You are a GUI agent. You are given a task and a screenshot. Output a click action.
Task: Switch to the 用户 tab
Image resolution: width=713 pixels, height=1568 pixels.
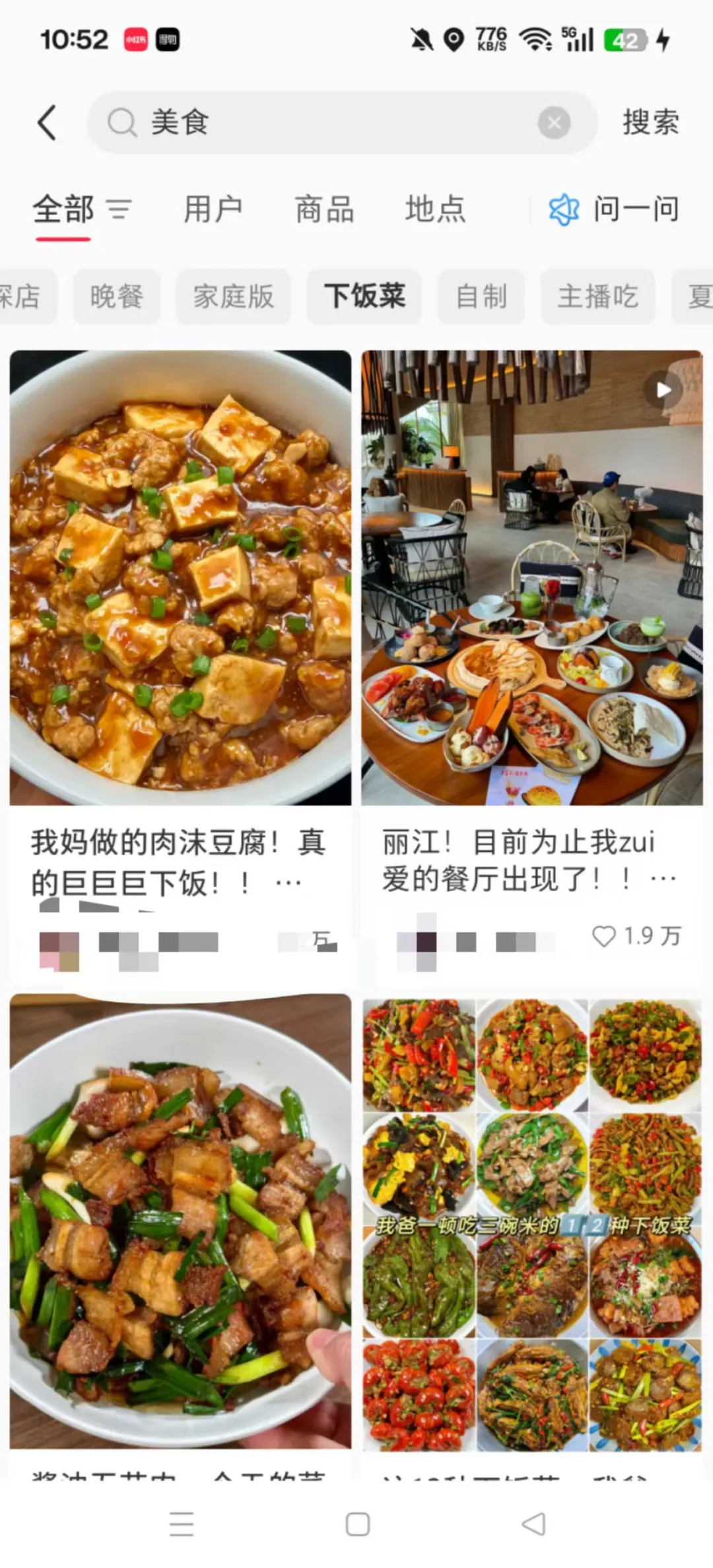pos(213,210)
